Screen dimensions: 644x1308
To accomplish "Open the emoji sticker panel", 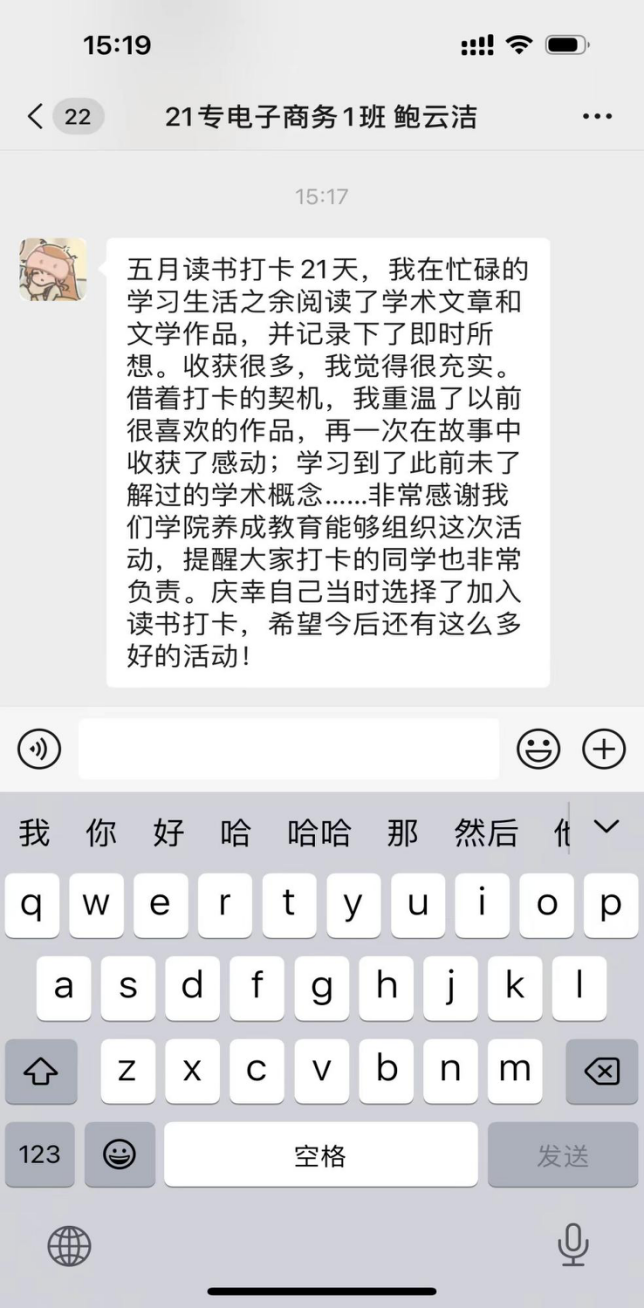I will point(538,749).
